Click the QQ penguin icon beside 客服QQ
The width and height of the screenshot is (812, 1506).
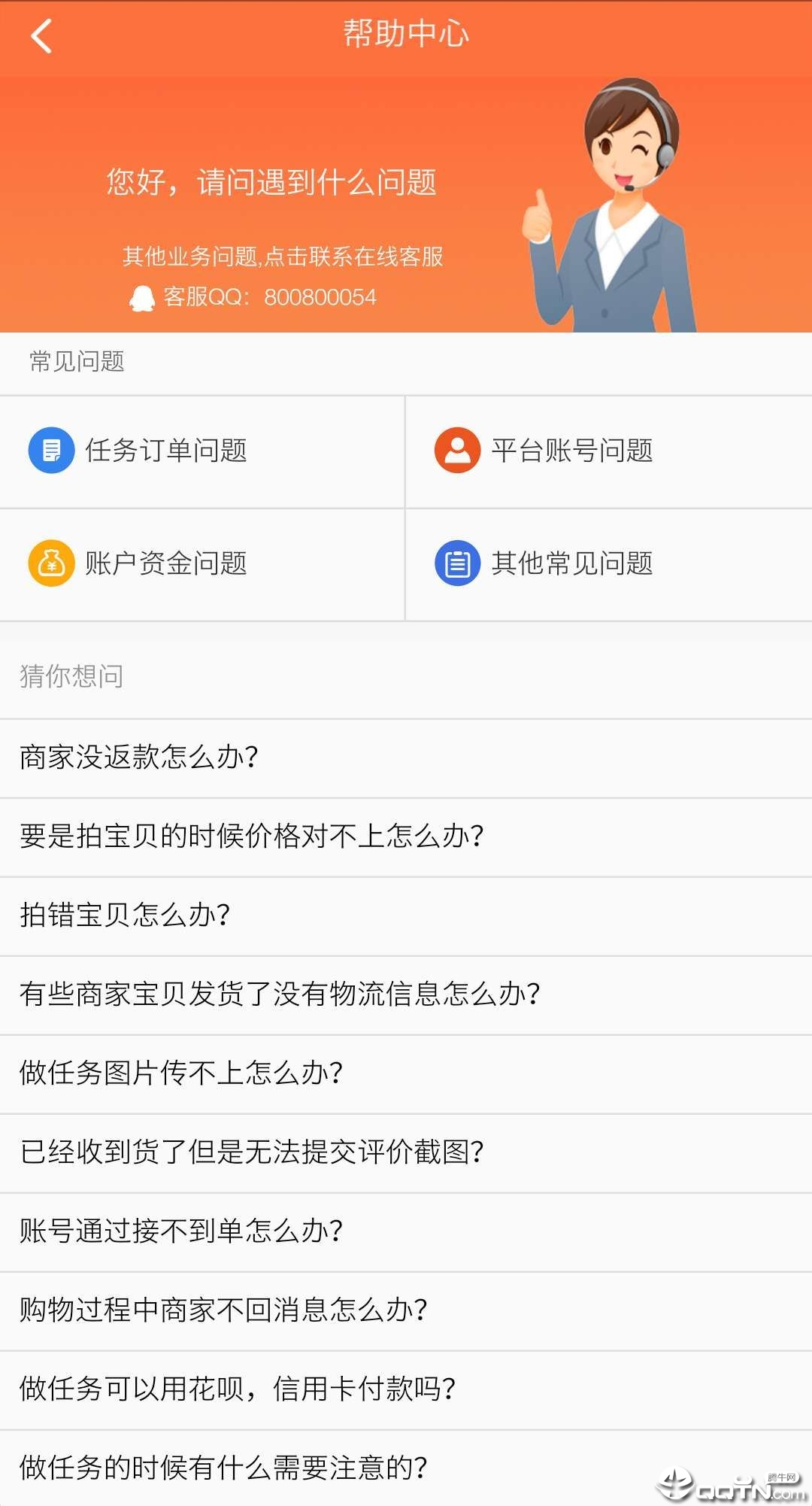click(143, 296)
